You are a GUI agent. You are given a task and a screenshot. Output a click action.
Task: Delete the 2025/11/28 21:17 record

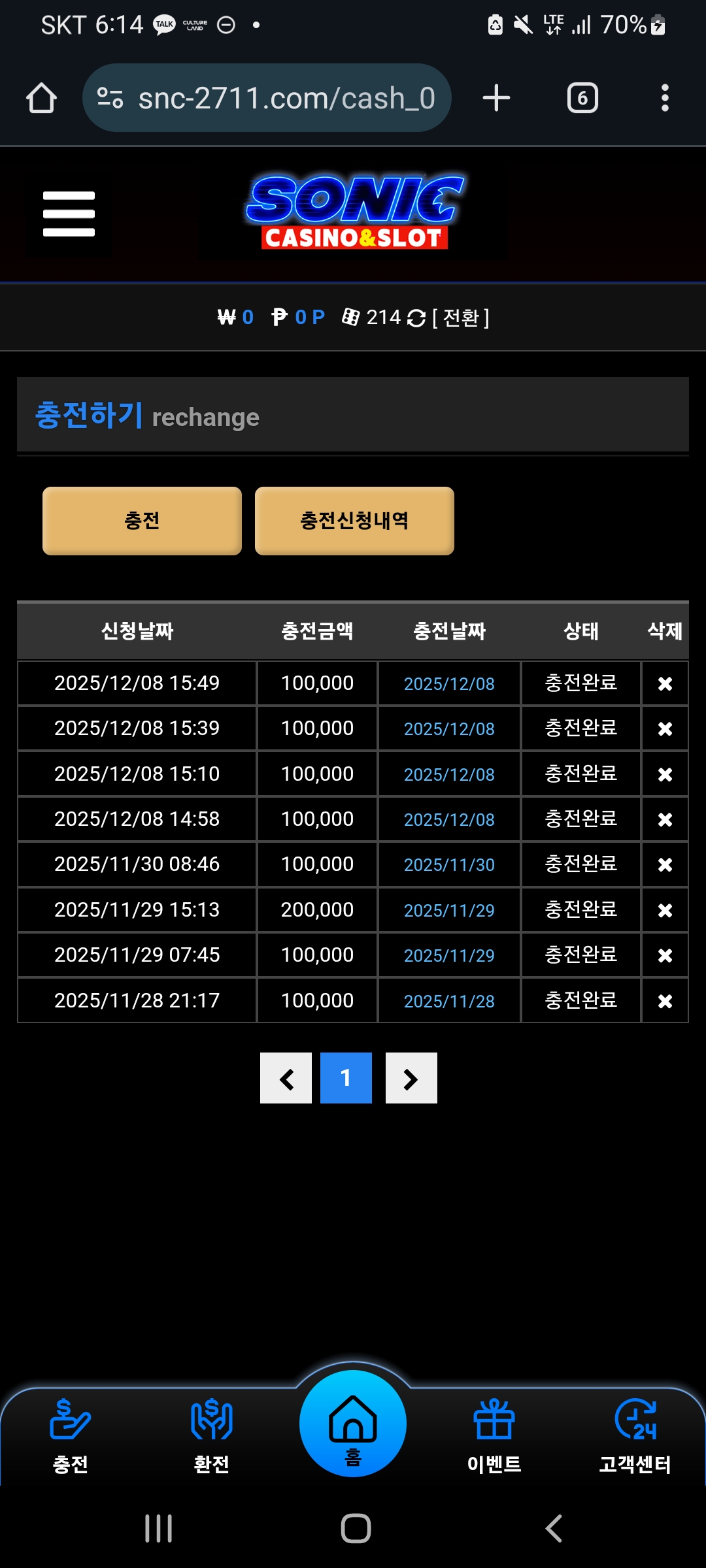[665, 1001]
